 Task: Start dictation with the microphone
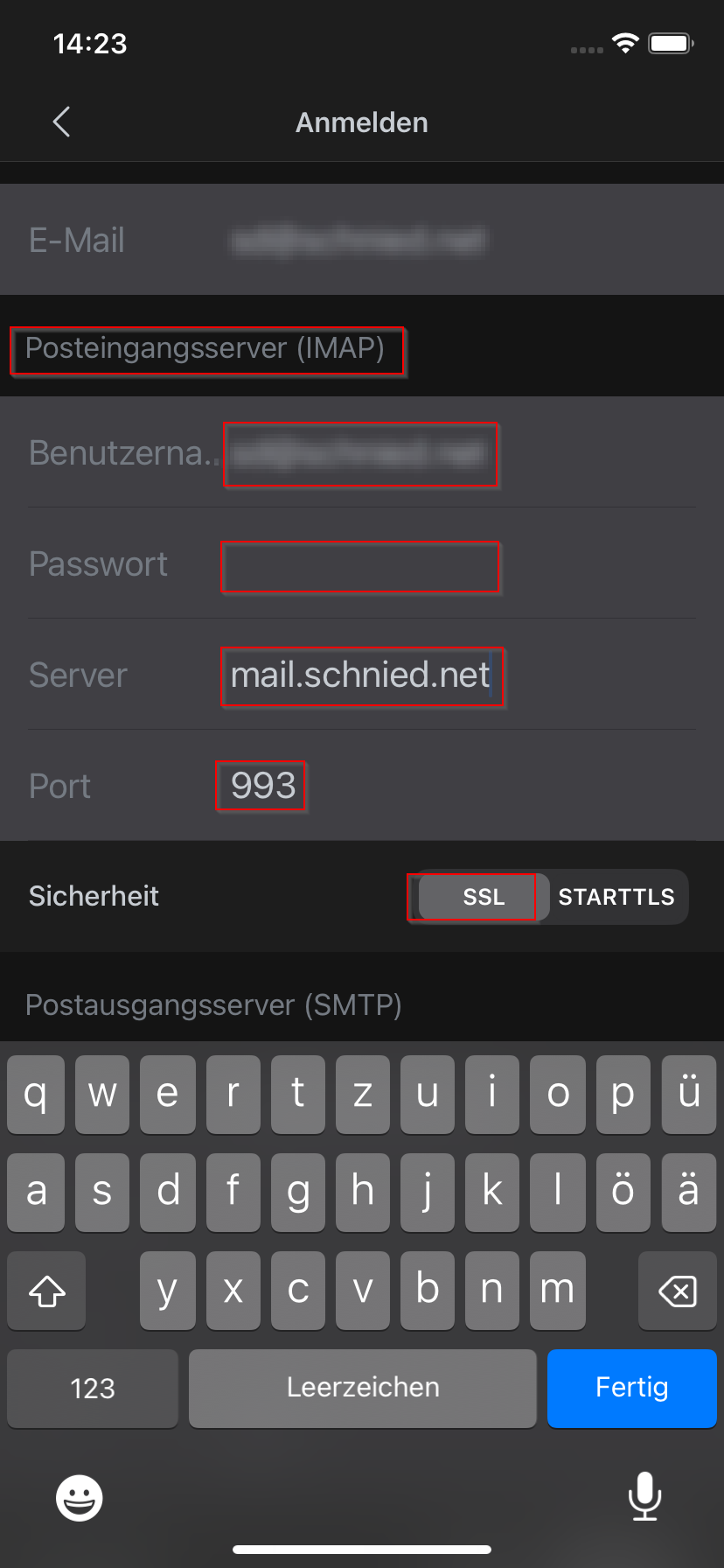pyautogui.click(x=644, y=1496)
